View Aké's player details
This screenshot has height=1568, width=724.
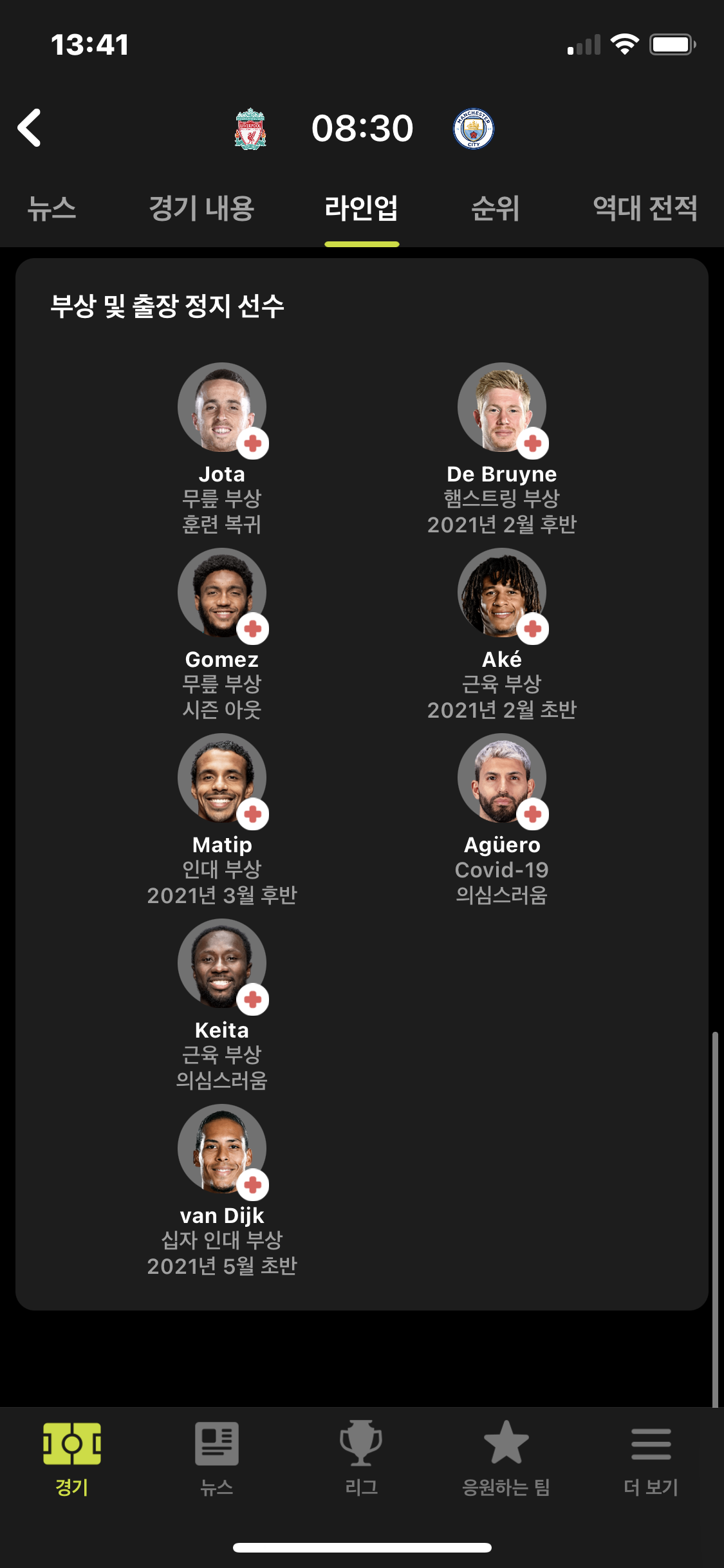pyautogui.click(x=502, y=593)
